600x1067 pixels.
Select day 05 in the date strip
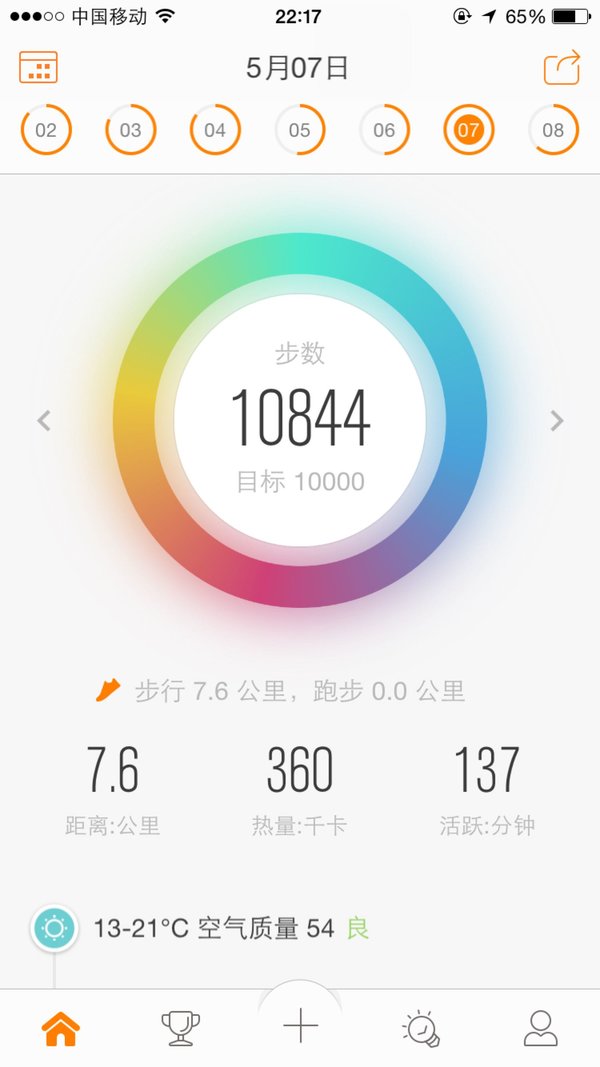299,130
